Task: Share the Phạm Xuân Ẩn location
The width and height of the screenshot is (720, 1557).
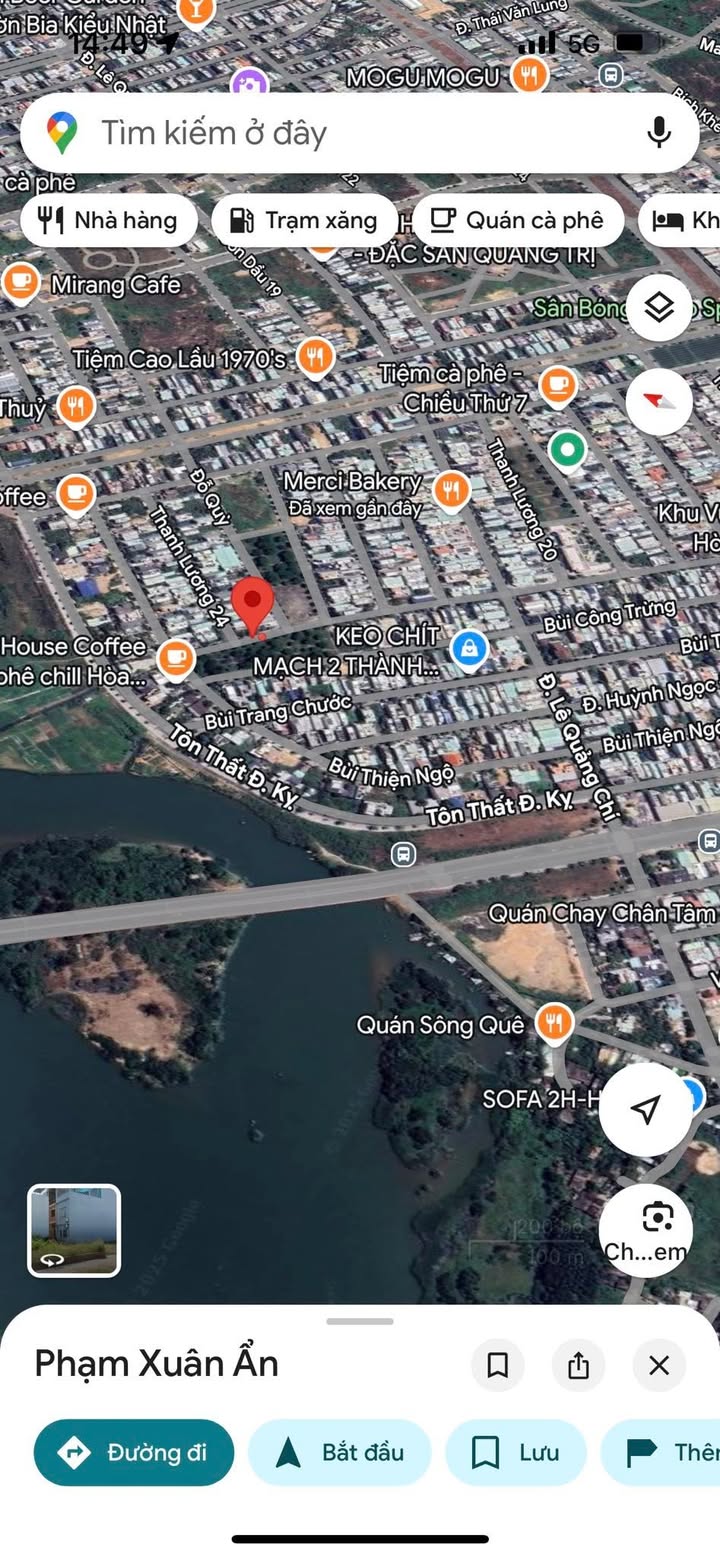Action: [x=578, y=1365]
